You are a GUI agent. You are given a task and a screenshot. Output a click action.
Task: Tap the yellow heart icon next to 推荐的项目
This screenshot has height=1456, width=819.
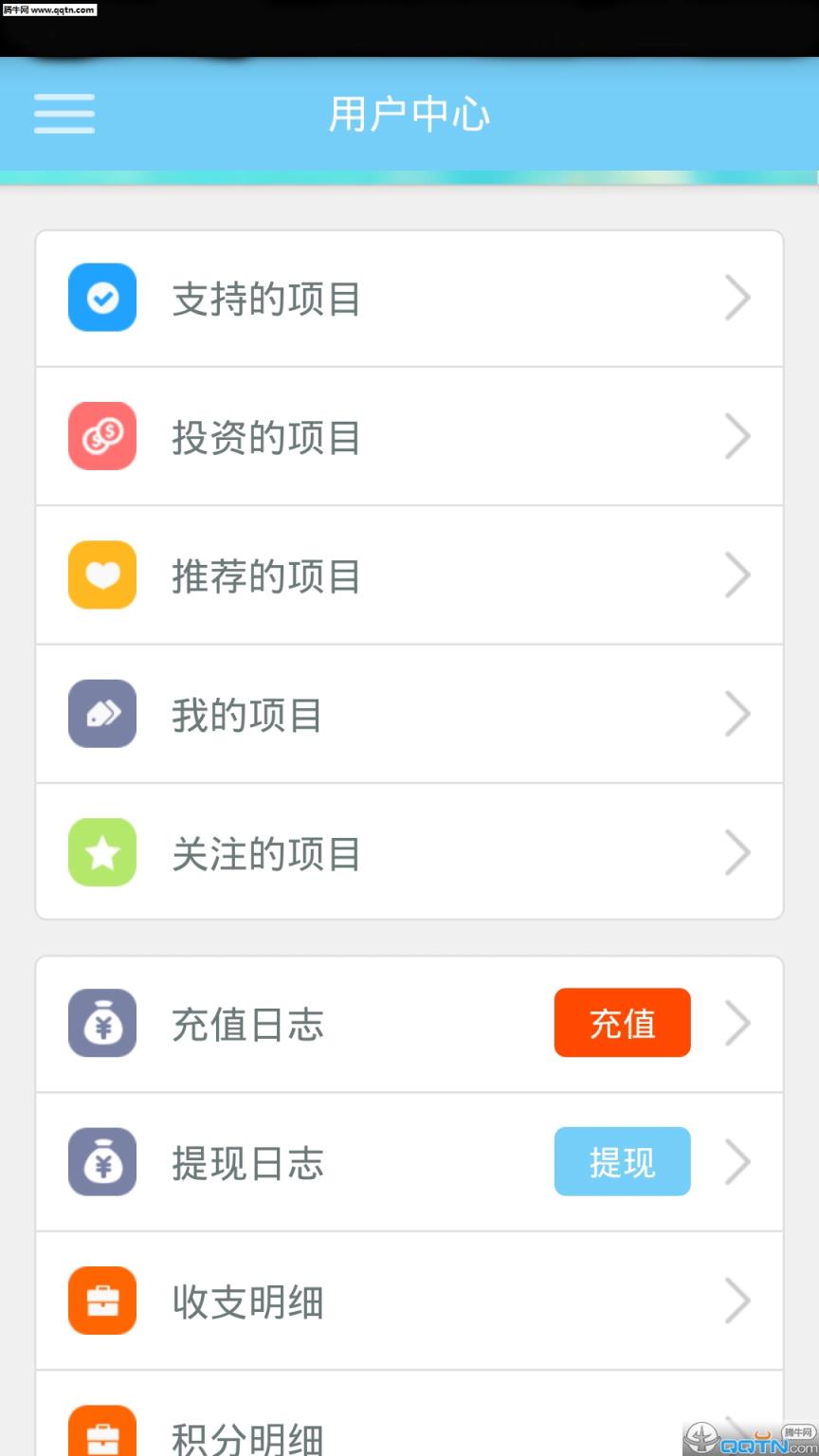click(x=101, y=574)
